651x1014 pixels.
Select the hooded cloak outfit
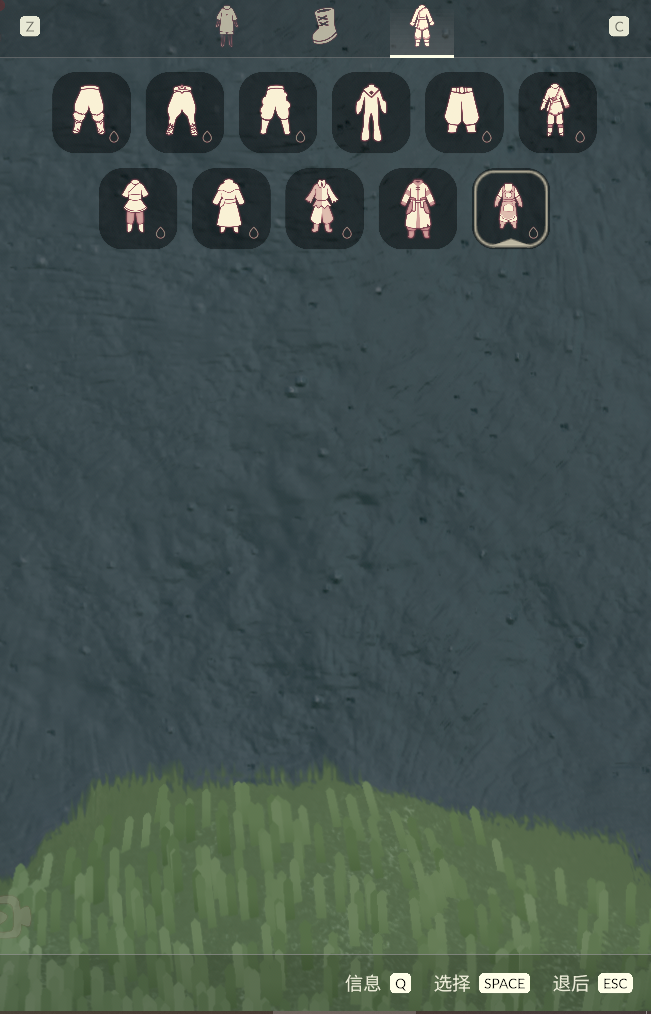[231, 208]
